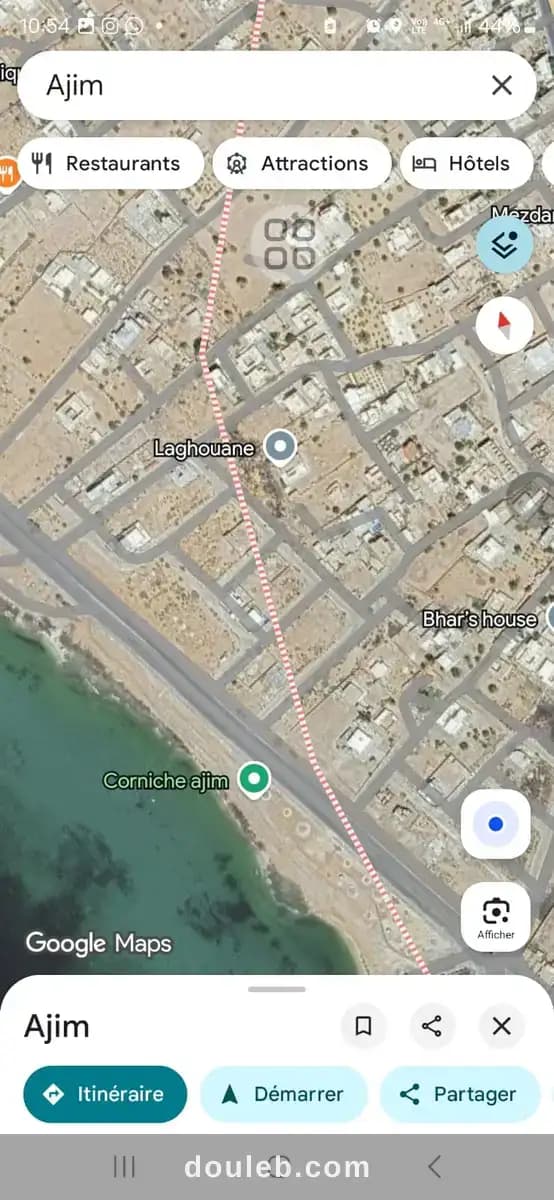
Task: Close the Ajim place sheet
Action: pyautogui.click(x=502, y=1026)
